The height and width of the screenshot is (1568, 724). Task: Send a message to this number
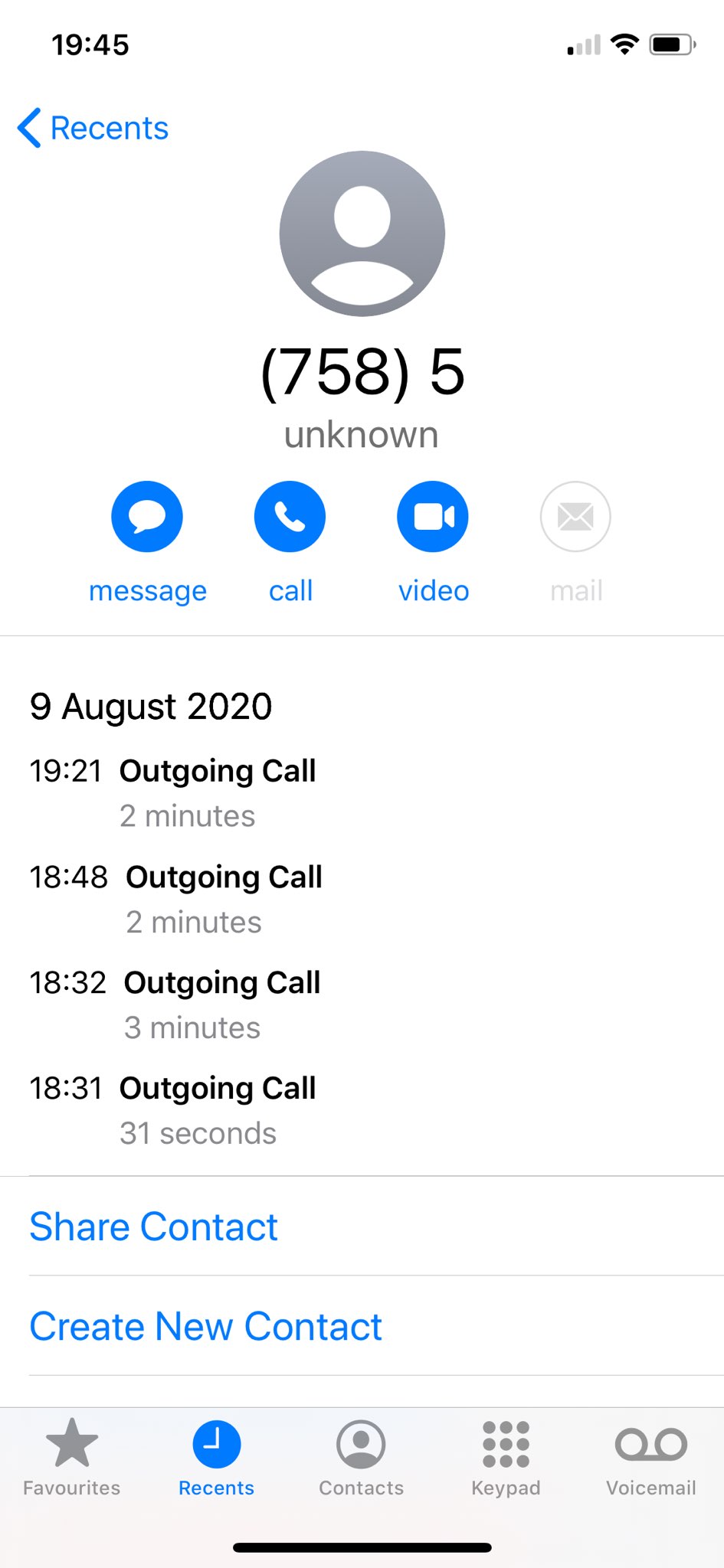(147, 517)
